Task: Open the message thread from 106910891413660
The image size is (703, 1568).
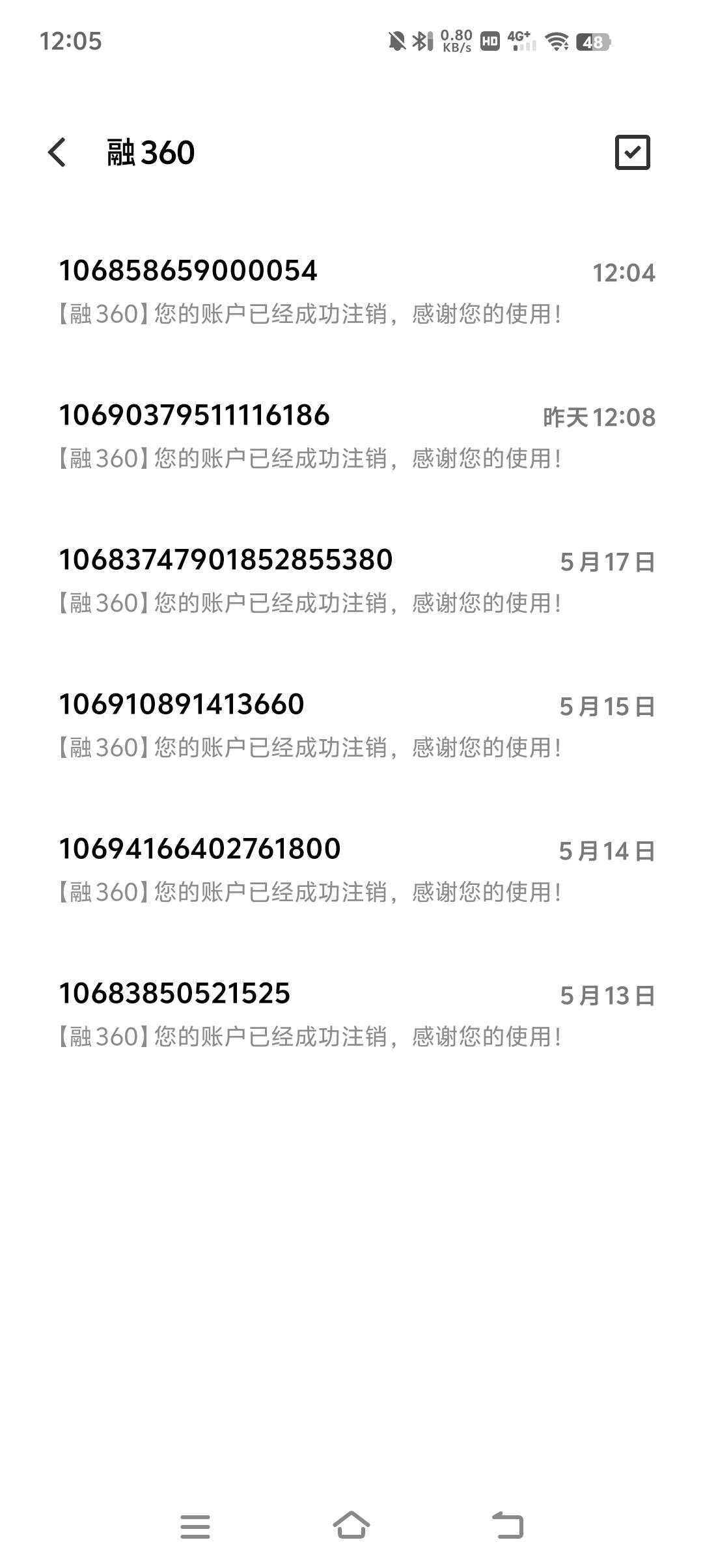Action: (351, 725)
